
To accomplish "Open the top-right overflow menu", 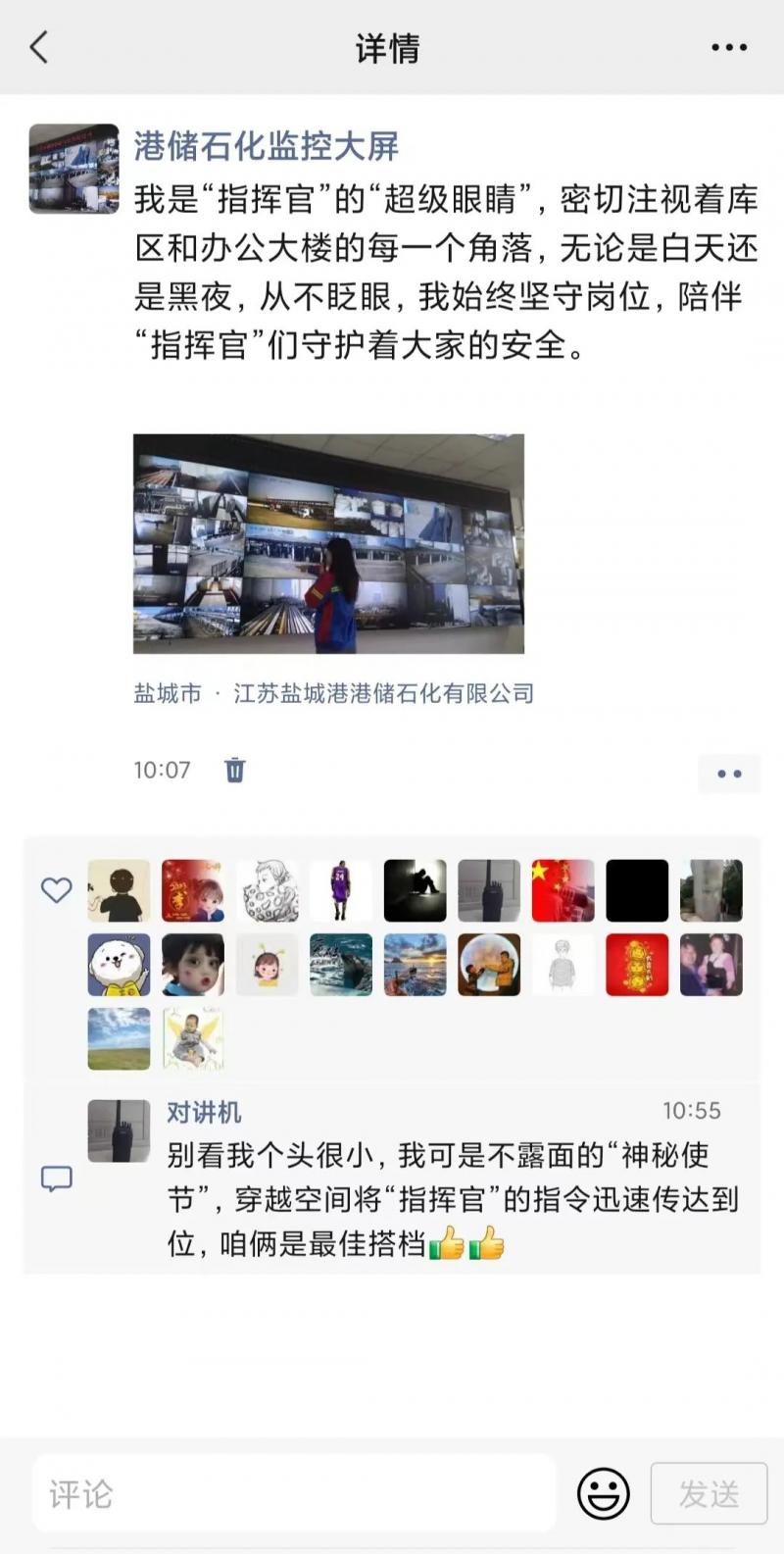I will click(x=729, y=47).
